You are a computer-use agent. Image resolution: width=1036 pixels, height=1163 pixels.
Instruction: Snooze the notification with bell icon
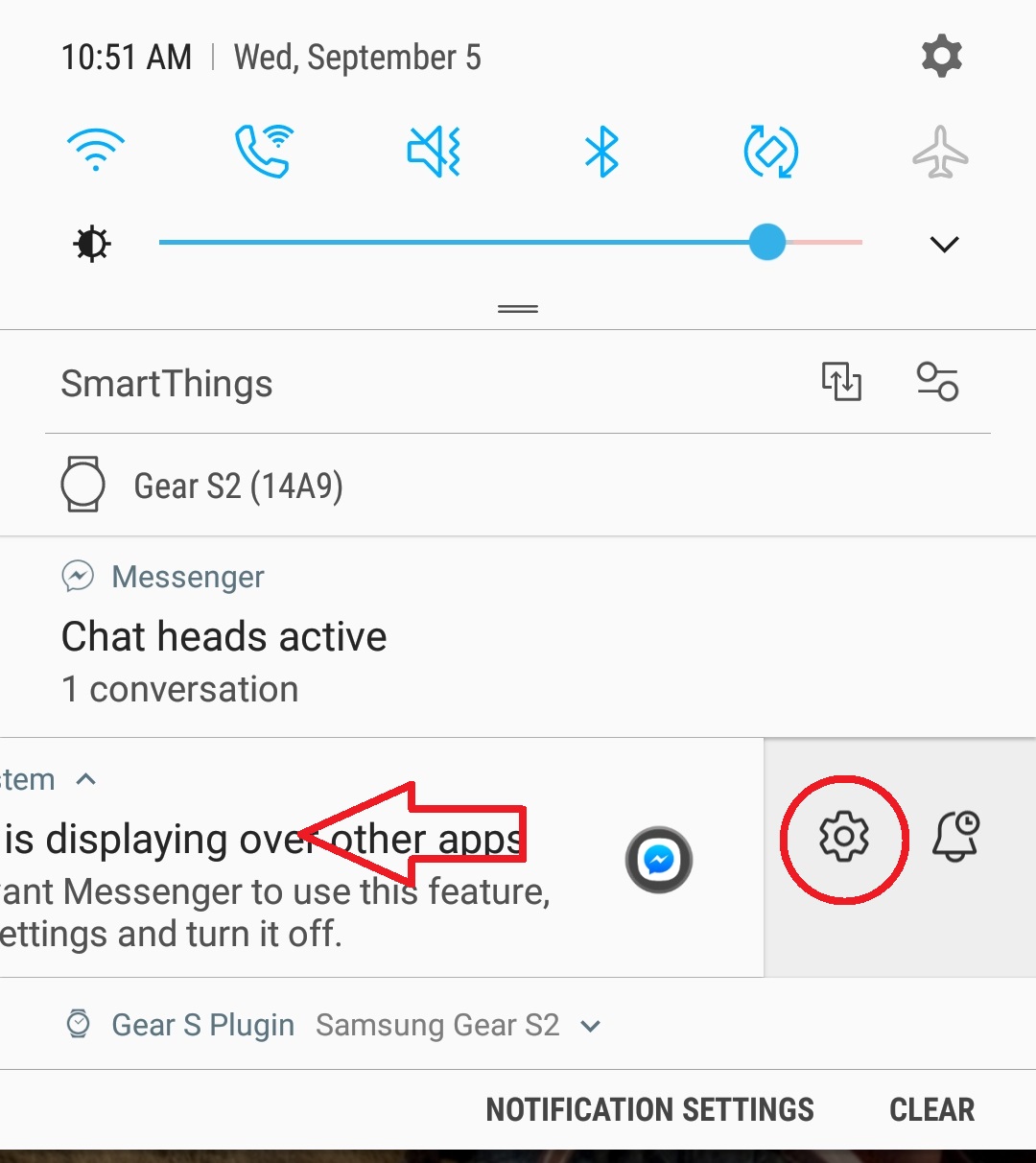[x=956, y=837]
